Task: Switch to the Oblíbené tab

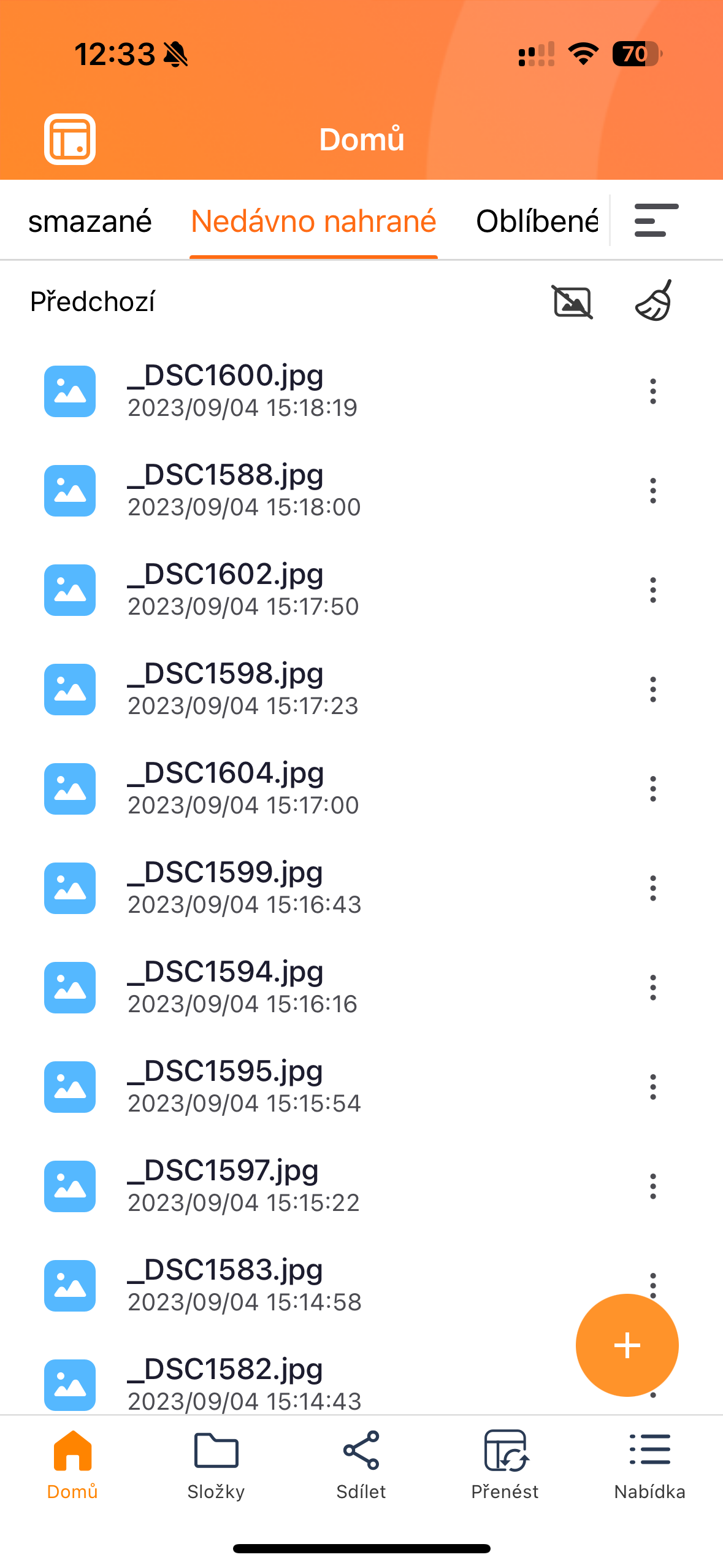Action: (x=537, y=220)
